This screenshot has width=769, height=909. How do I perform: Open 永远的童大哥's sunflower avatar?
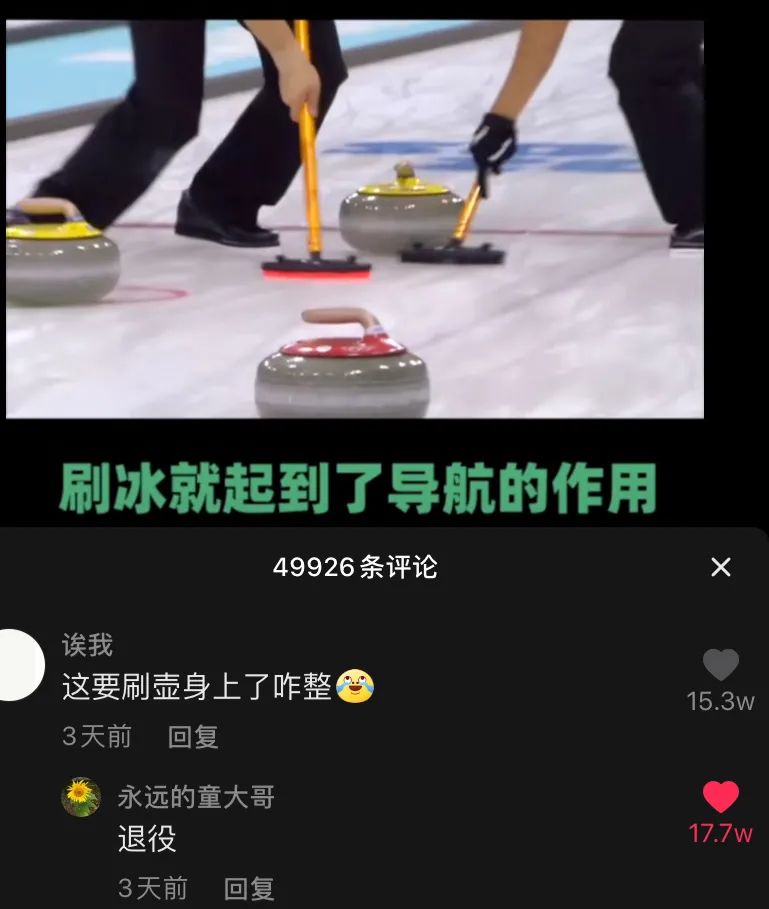point(81,797)
